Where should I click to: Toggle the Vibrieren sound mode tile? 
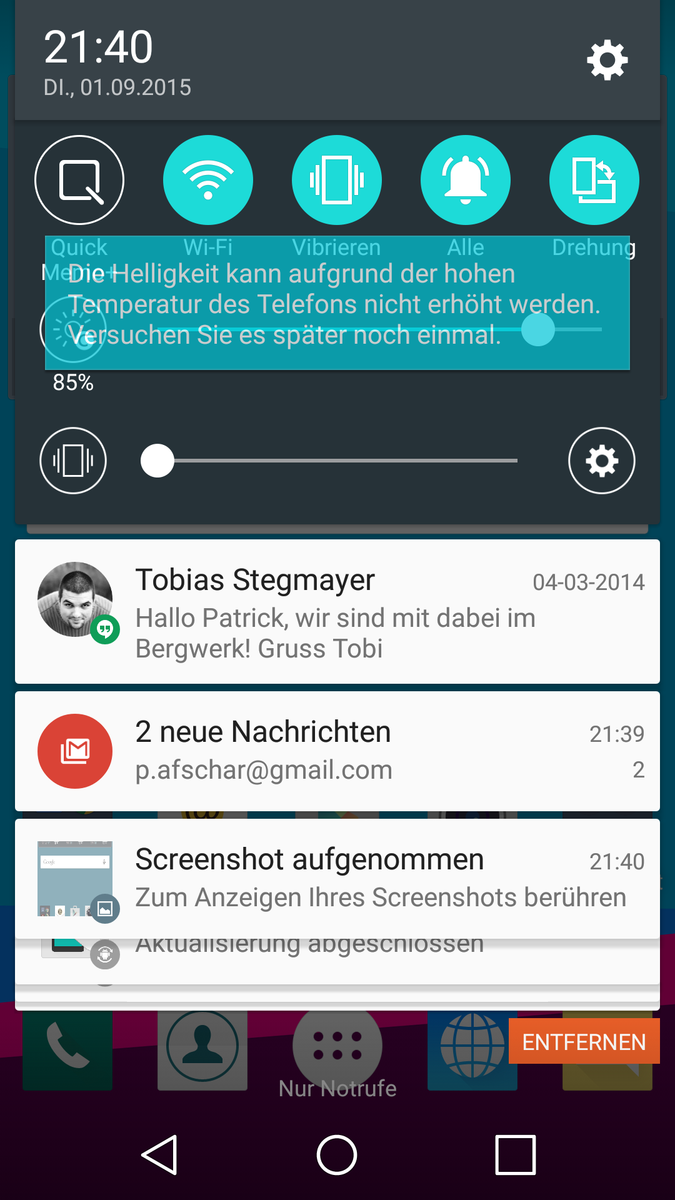click(x=336, y=181)
